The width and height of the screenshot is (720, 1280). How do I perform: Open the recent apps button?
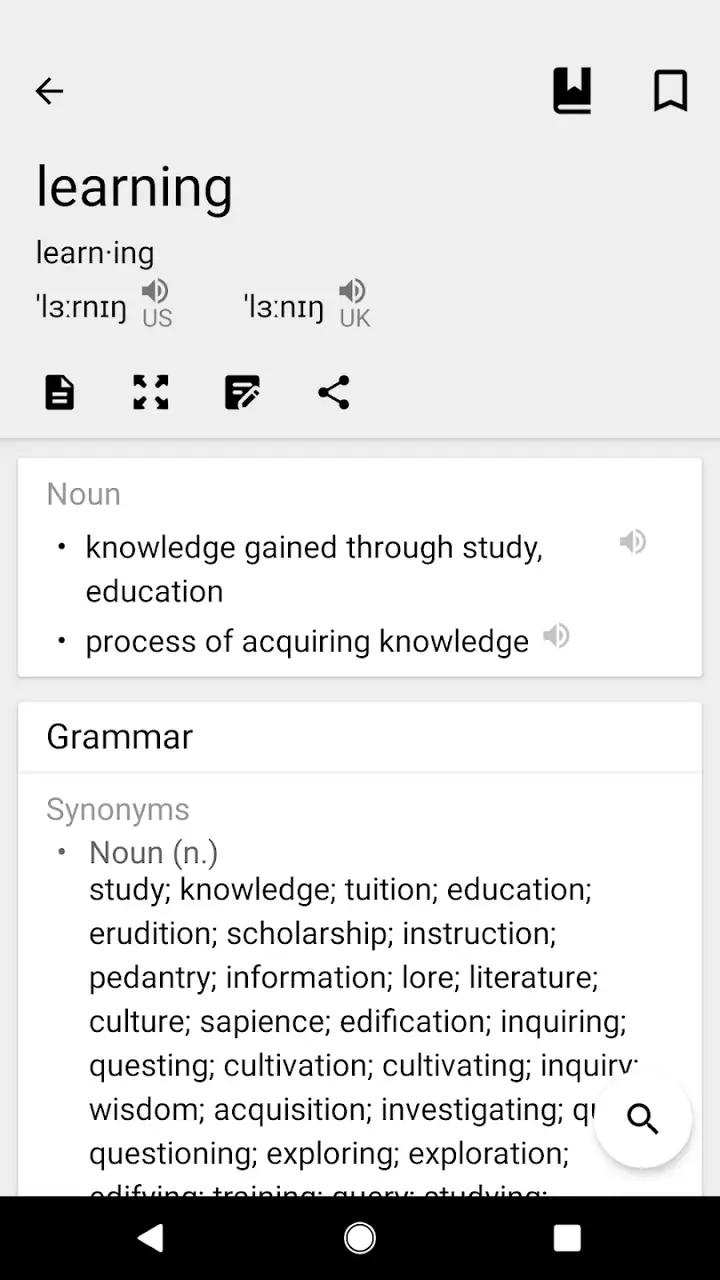click(567, 1238)
